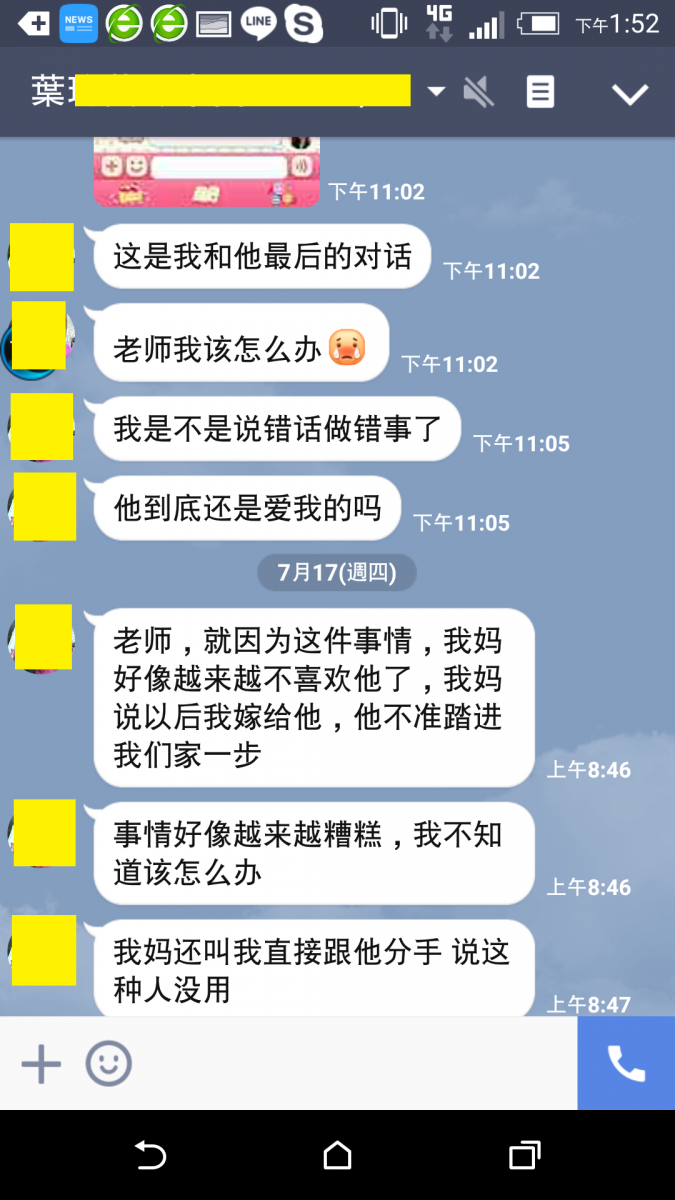
Task: Open the emoji sticker picker
Action: (108, 1064)
